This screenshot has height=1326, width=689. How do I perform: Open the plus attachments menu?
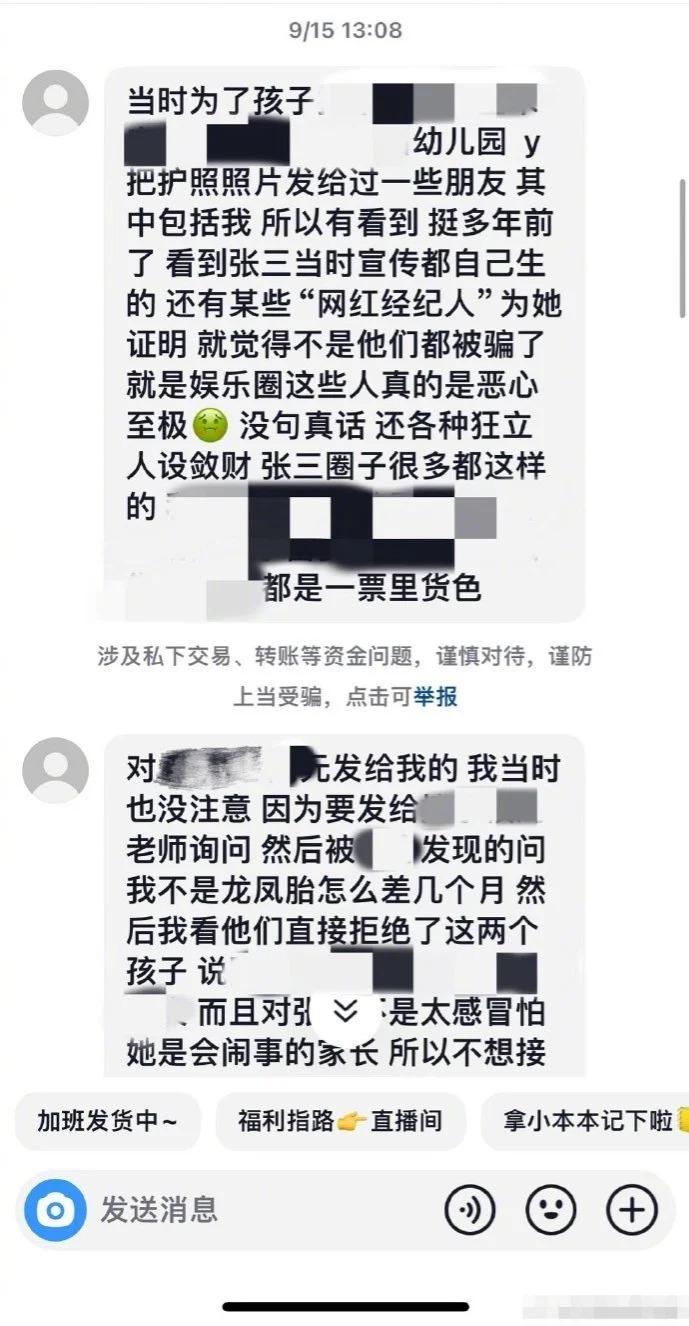pyautogui.click(x=632, y=1212)
